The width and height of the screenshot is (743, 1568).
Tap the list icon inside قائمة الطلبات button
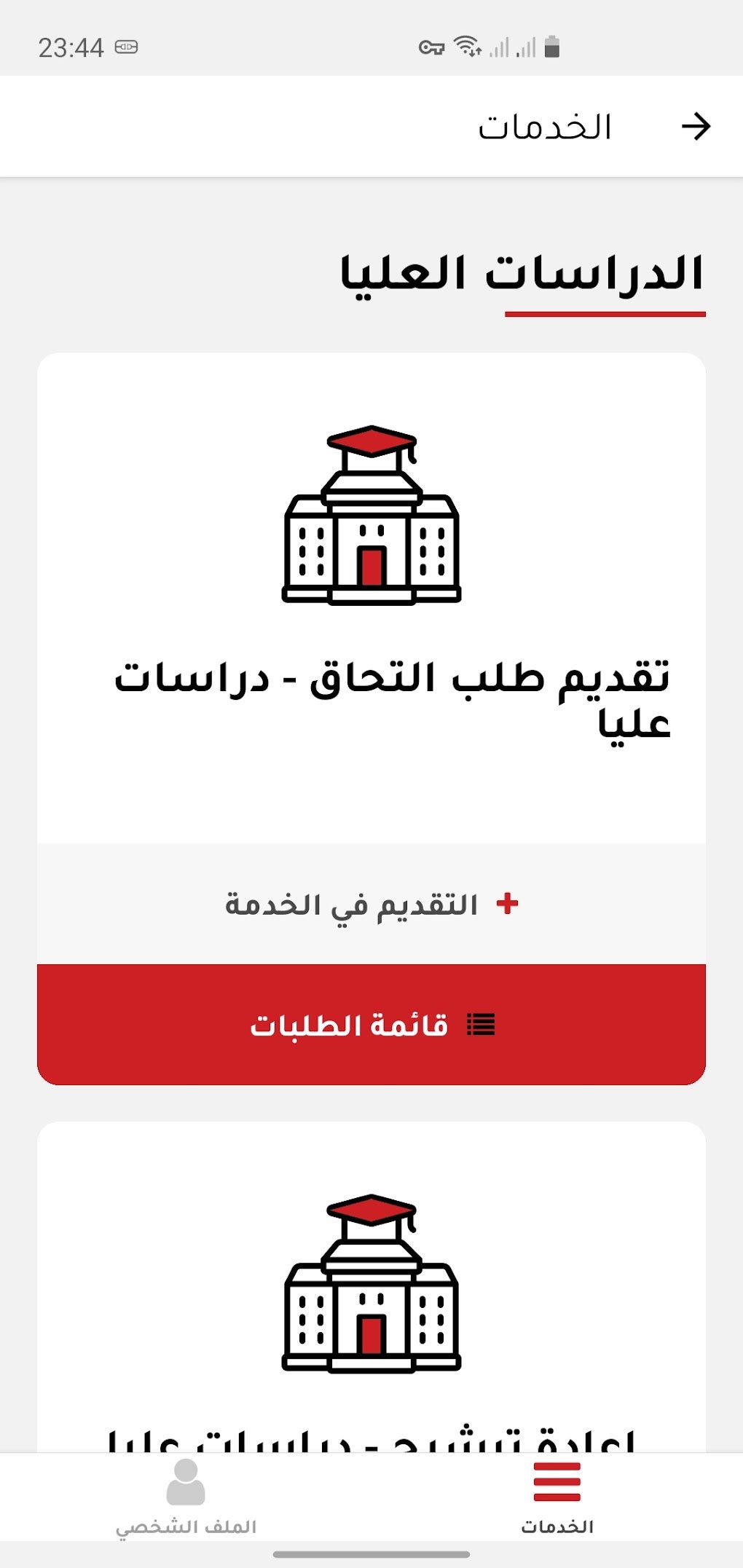[481, 1025]
